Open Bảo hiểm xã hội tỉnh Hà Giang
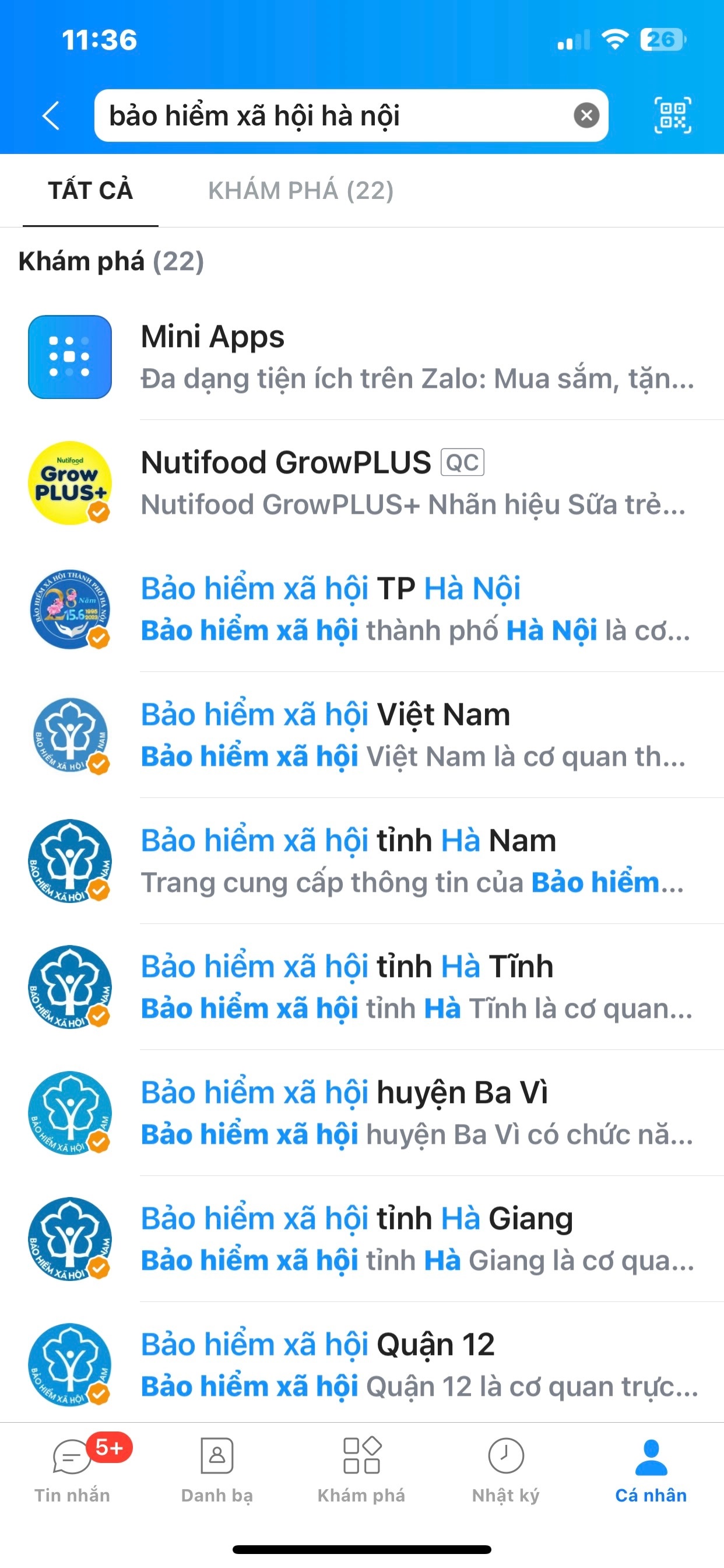This screenshot has width=724, height=1568. [x=362, y=1240]
